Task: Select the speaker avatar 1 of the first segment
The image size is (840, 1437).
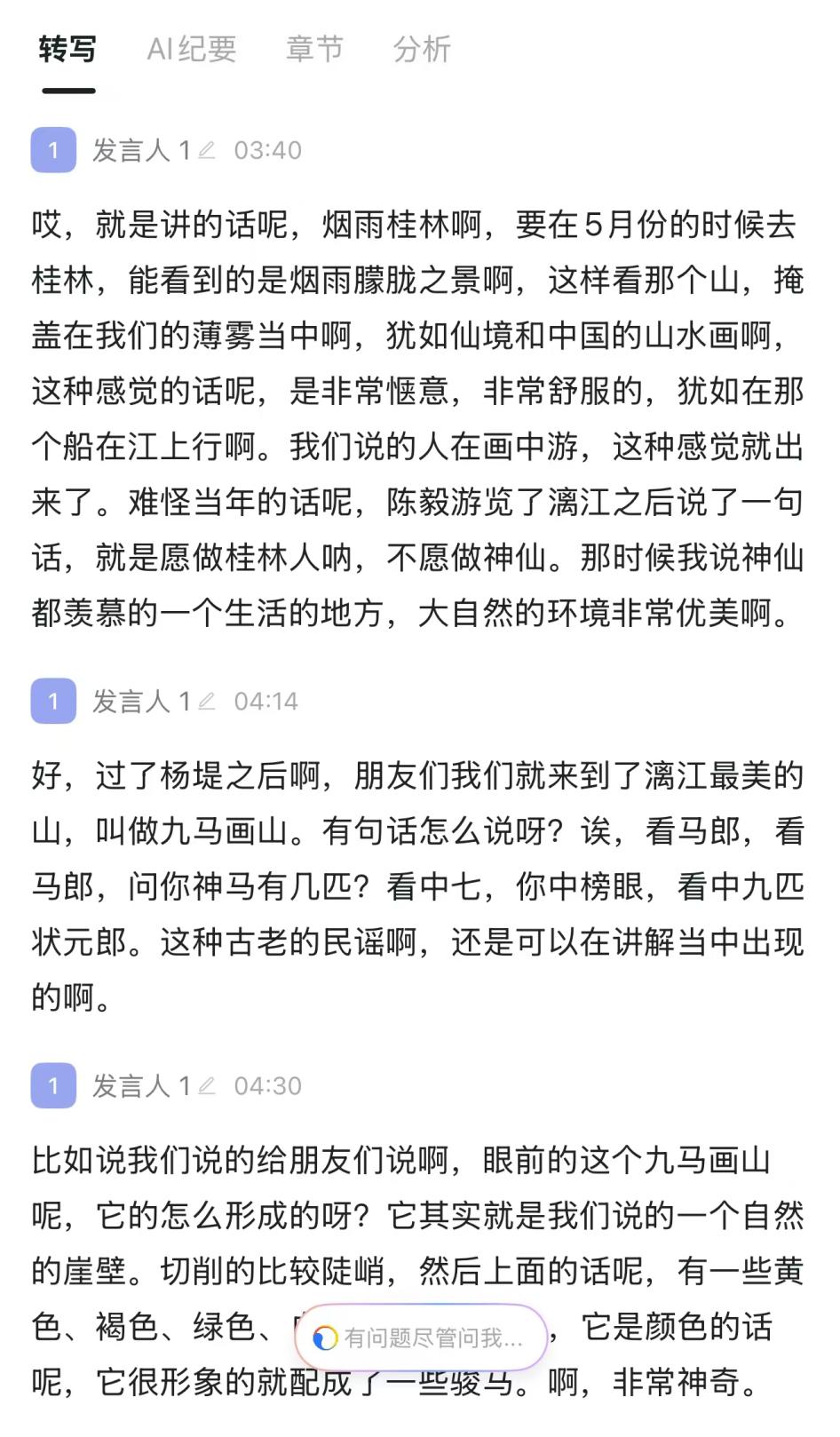Action: coord(53,149)
